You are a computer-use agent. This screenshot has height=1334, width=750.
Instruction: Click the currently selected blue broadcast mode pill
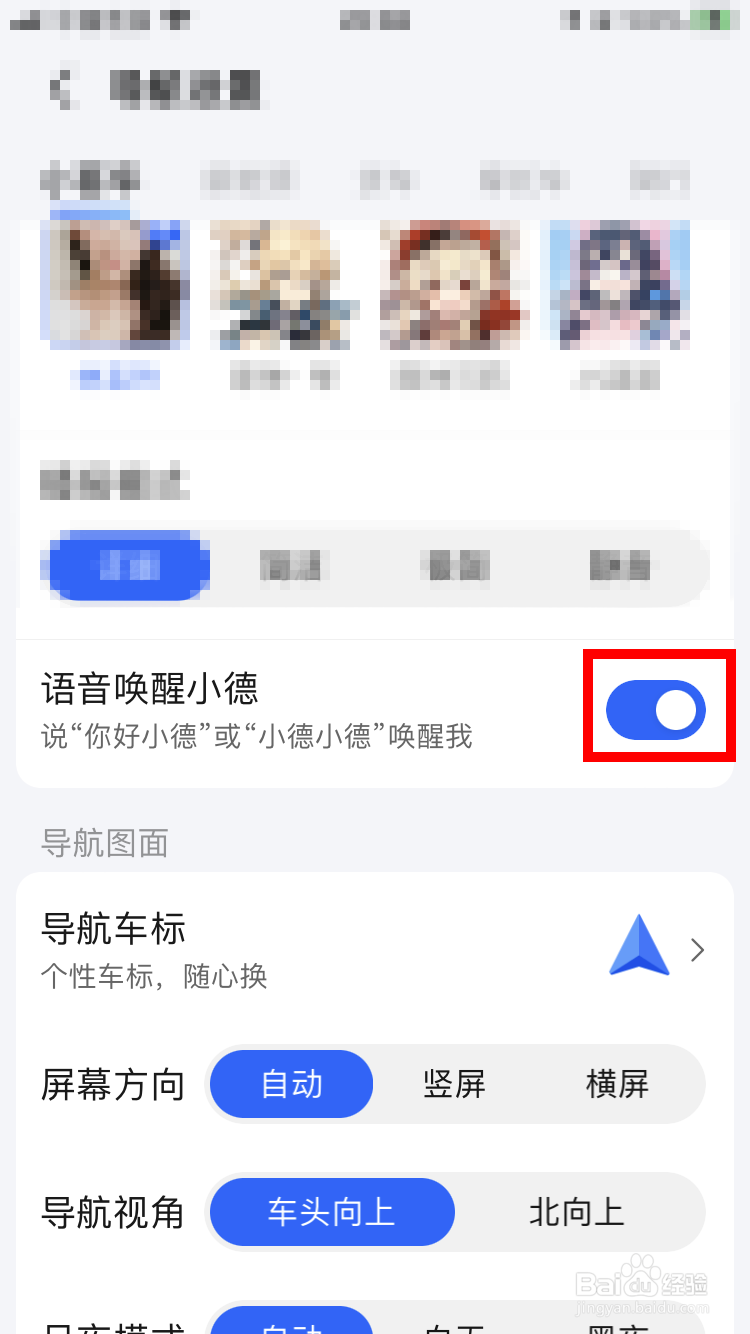128,566
